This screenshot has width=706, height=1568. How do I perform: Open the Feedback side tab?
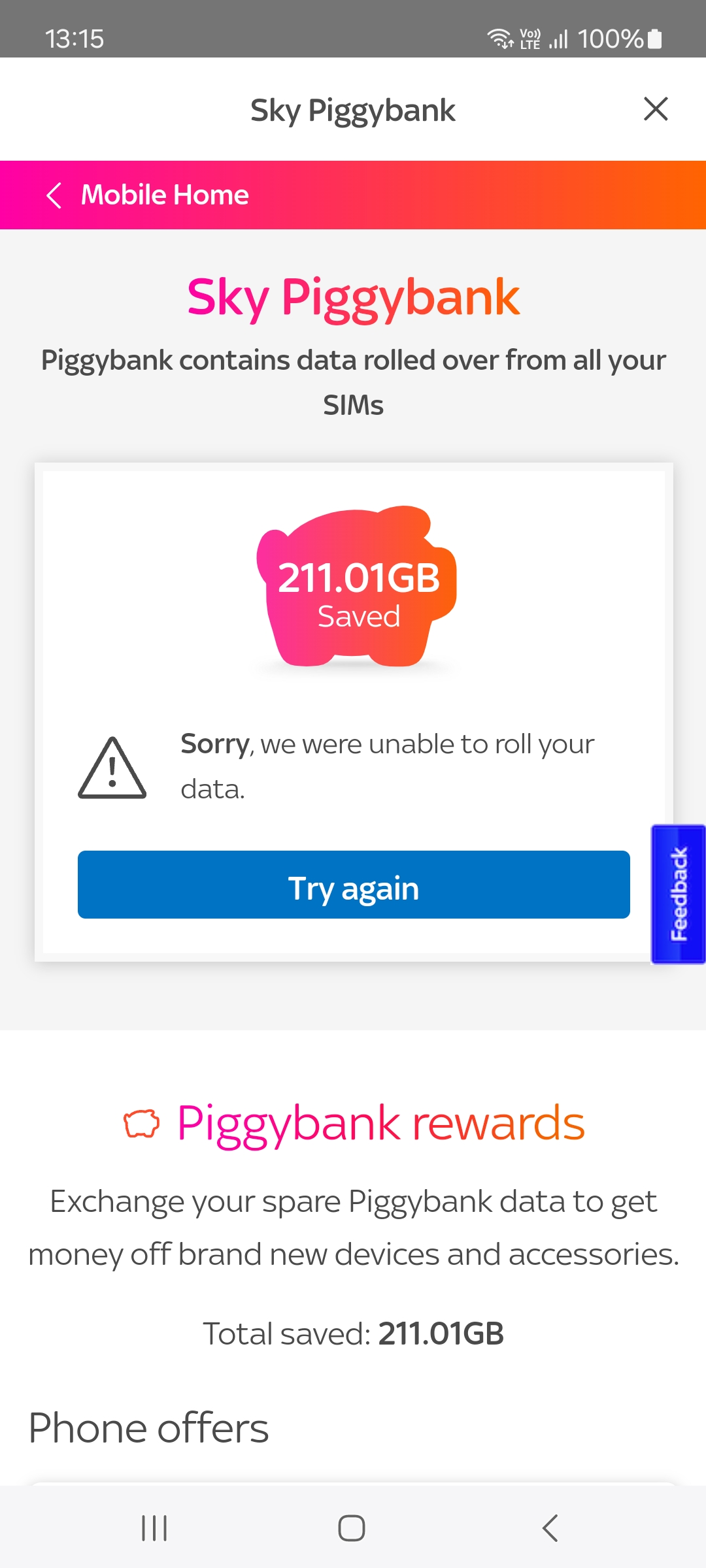tap(679, 894)
